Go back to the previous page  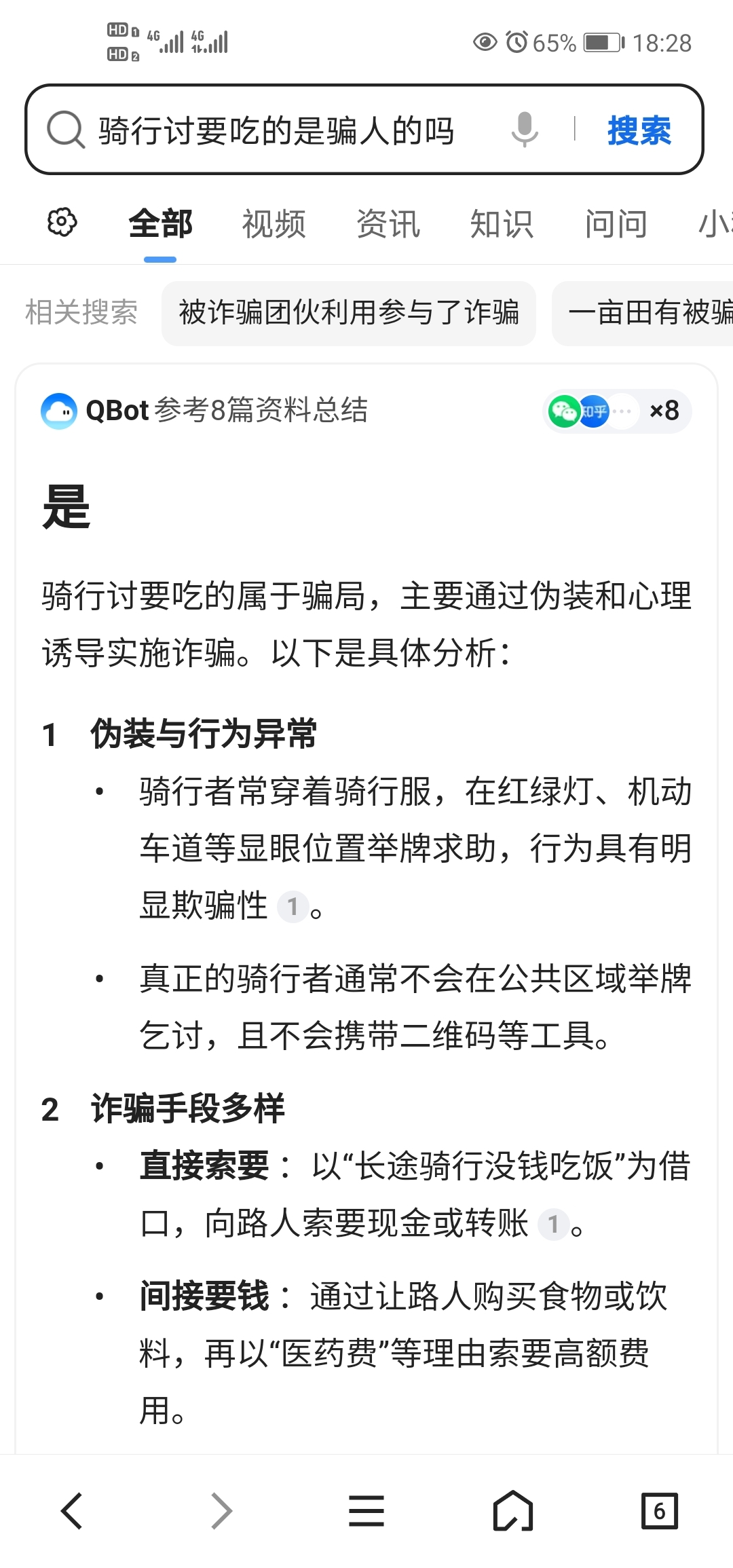point(72,1511)
